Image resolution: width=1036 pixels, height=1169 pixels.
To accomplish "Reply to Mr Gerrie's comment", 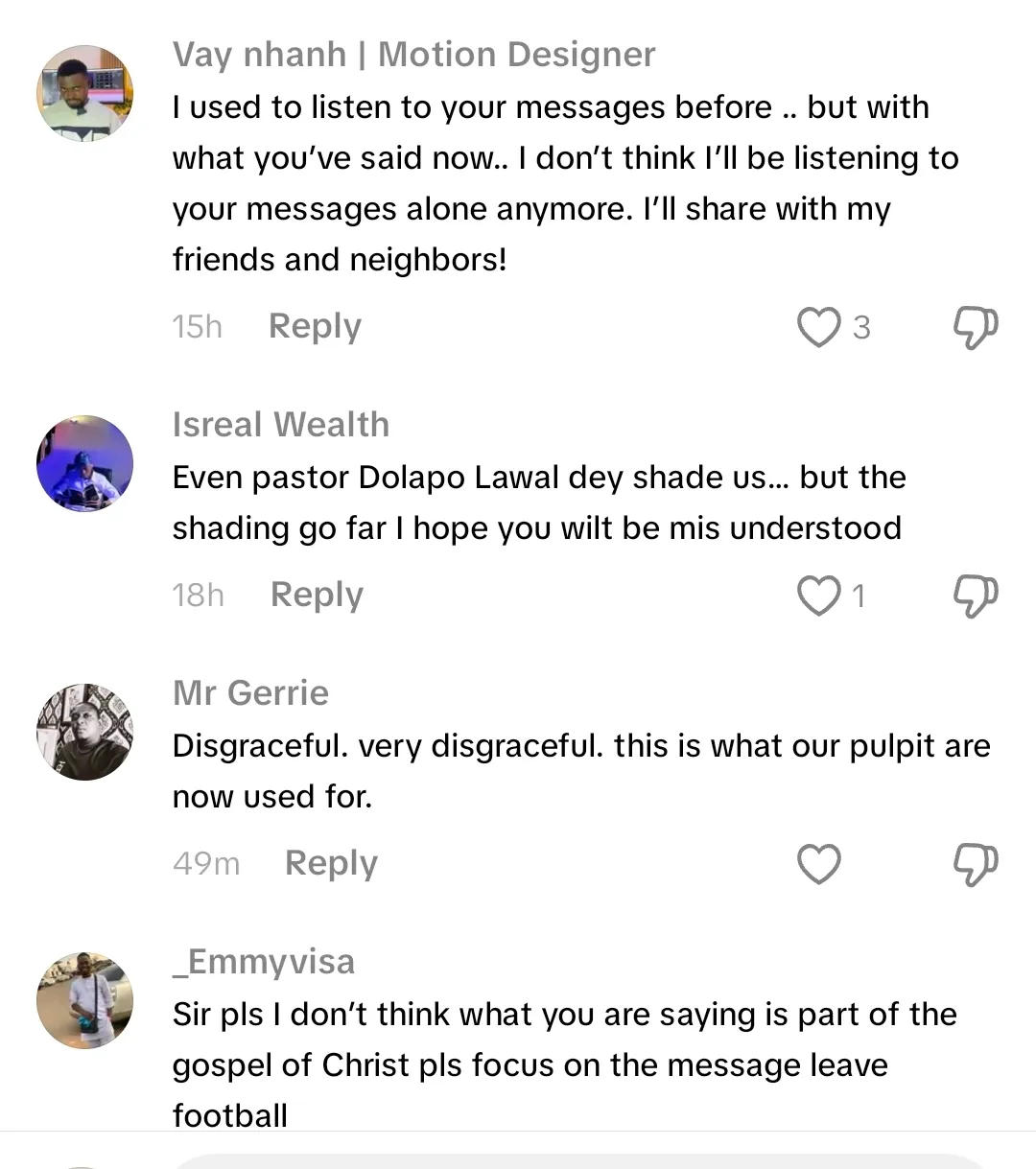I will pos(331,863).
